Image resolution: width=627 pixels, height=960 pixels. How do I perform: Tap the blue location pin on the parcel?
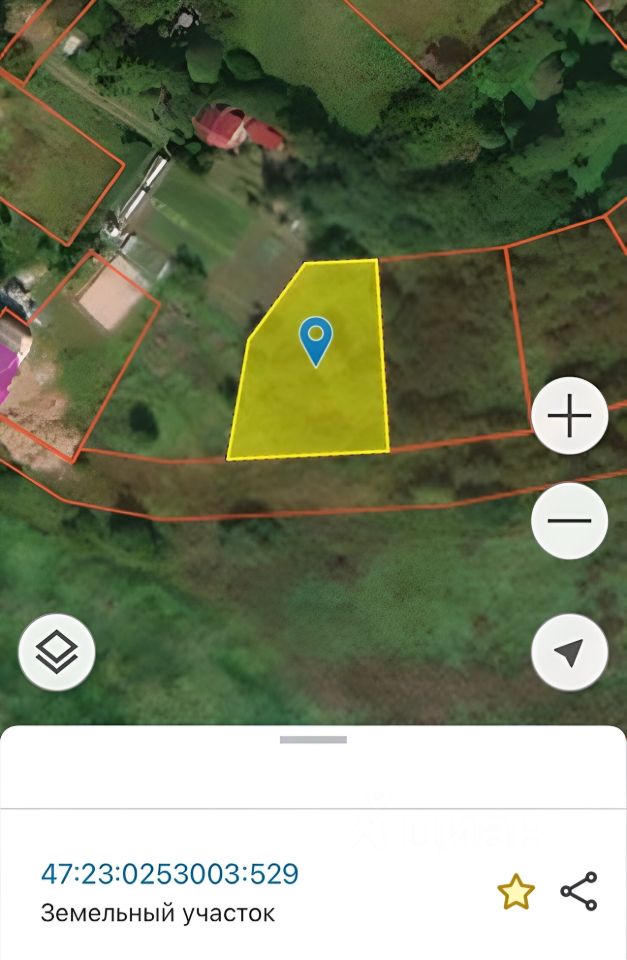pyautogui.click(x=316, y=340)
